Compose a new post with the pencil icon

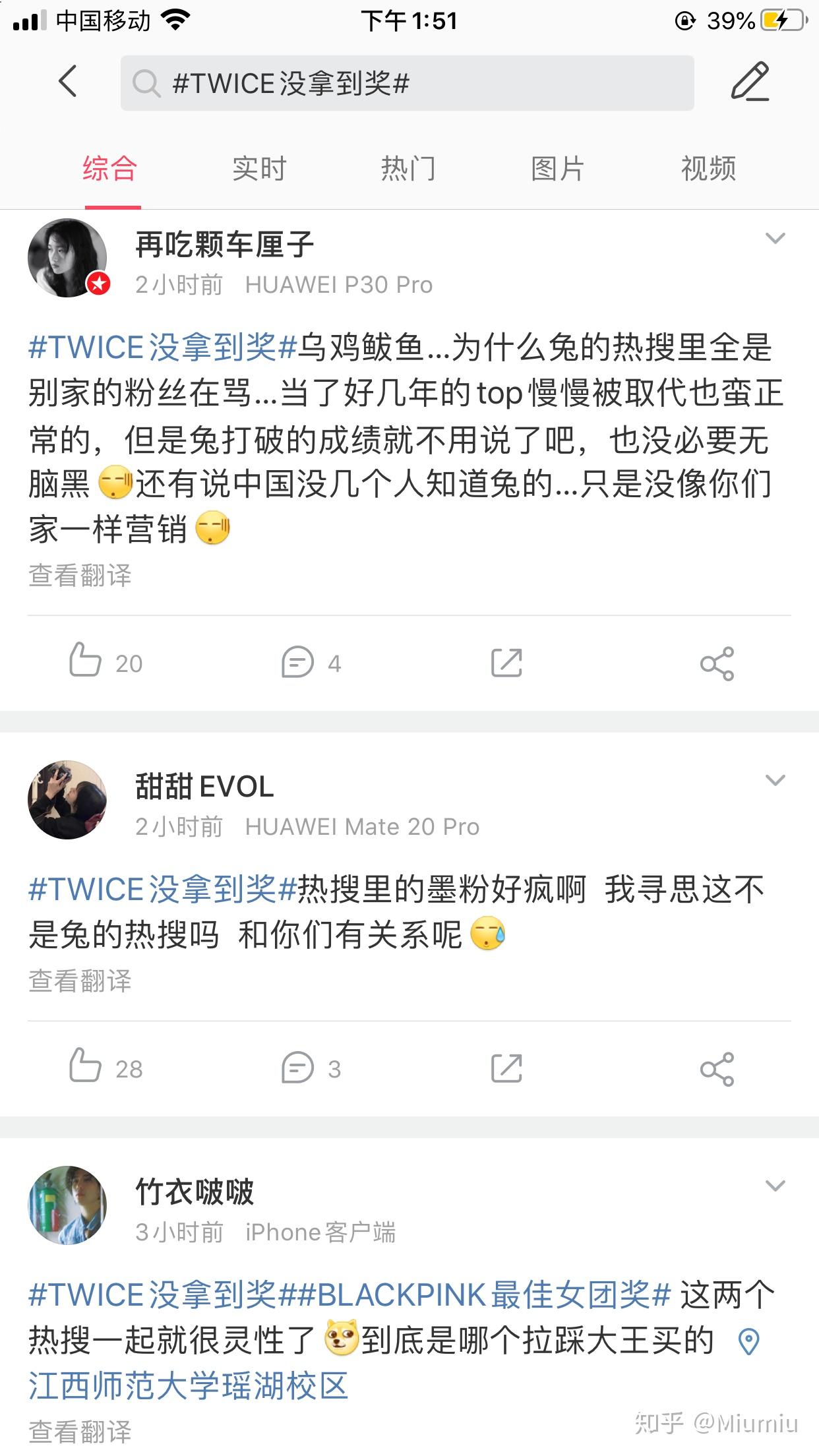pos(750,82)
